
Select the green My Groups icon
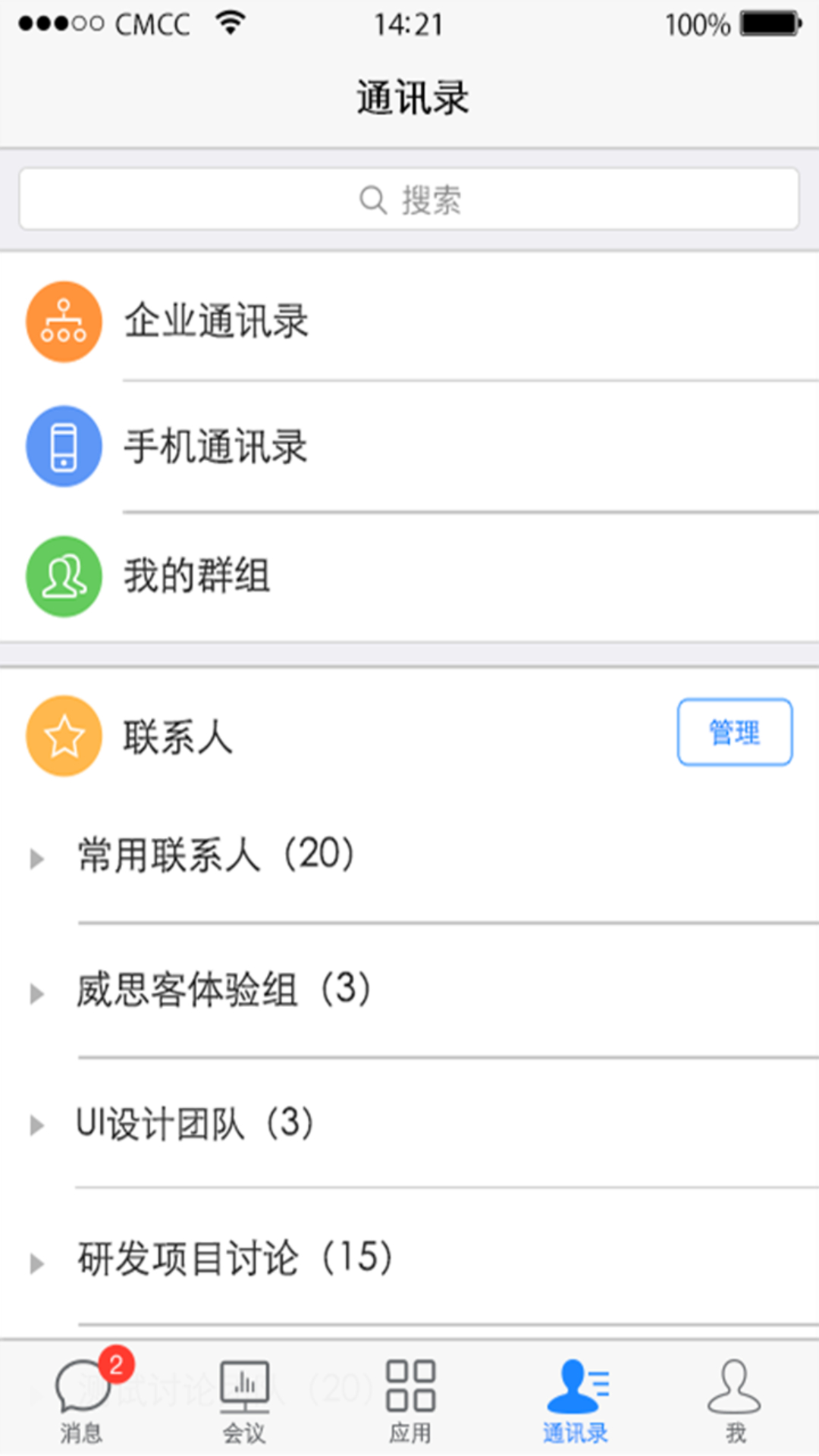[x=64, y=576]
